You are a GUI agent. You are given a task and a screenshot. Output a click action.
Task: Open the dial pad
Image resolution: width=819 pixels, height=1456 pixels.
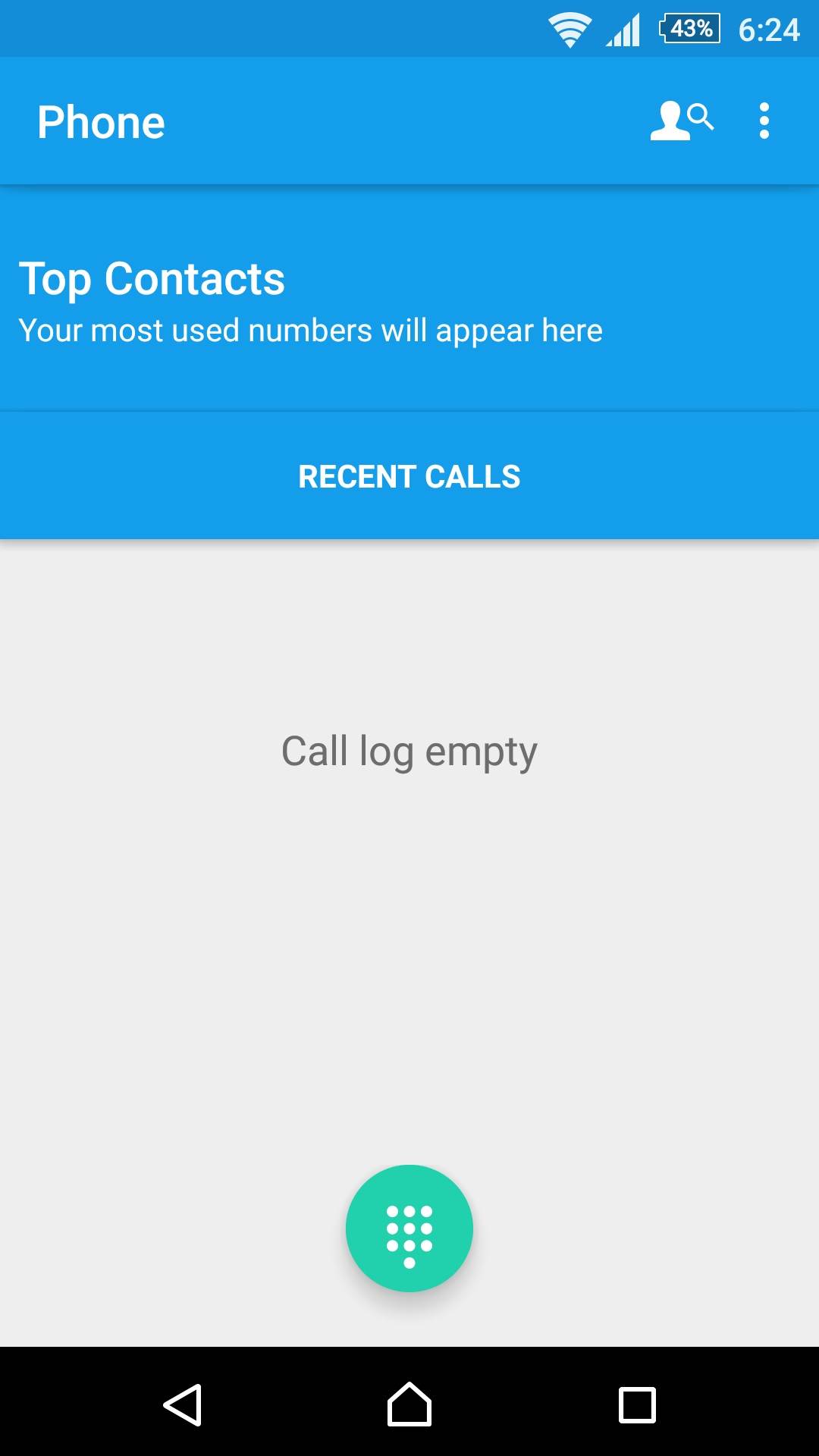point(409,1228)
